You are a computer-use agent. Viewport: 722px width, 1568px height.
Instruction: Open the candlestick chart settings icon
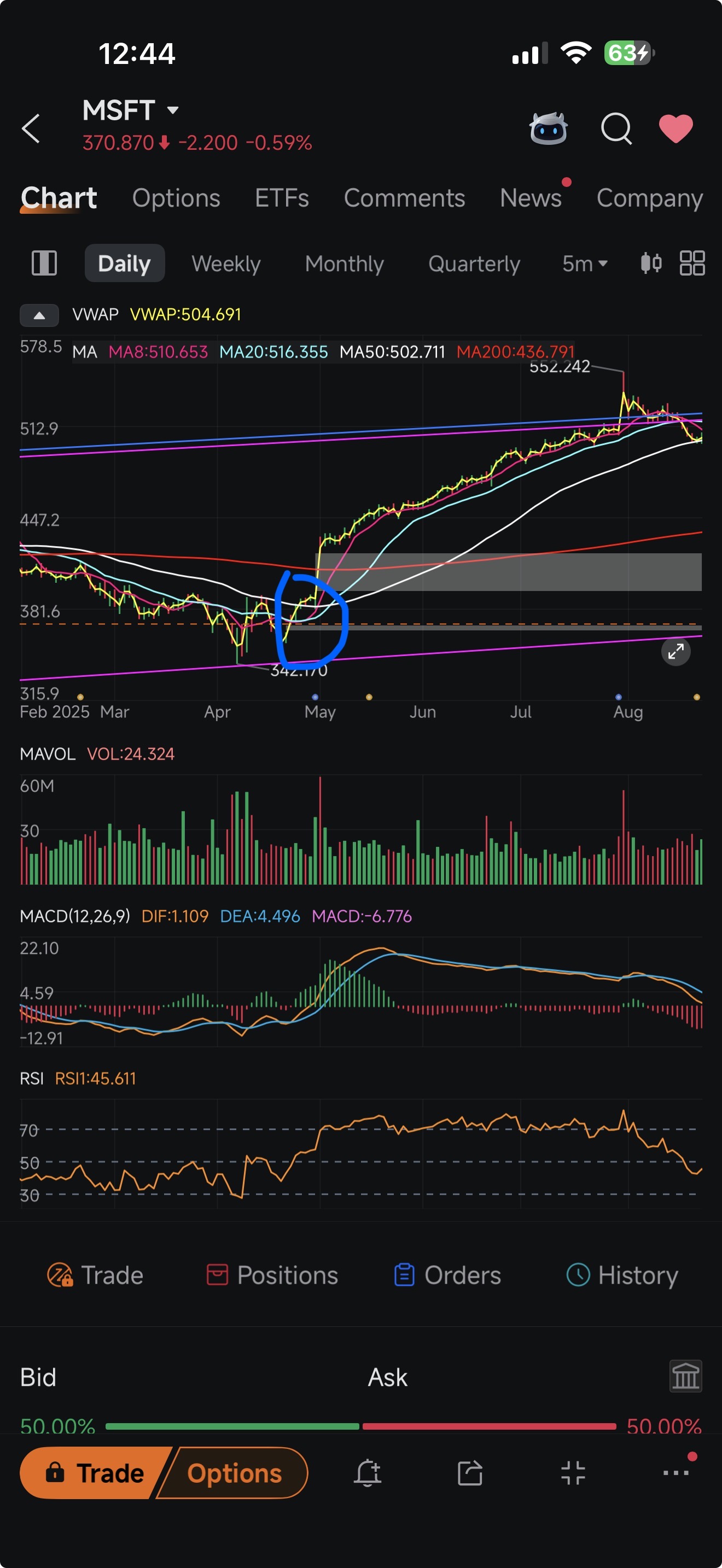click(x=651, y=263)
